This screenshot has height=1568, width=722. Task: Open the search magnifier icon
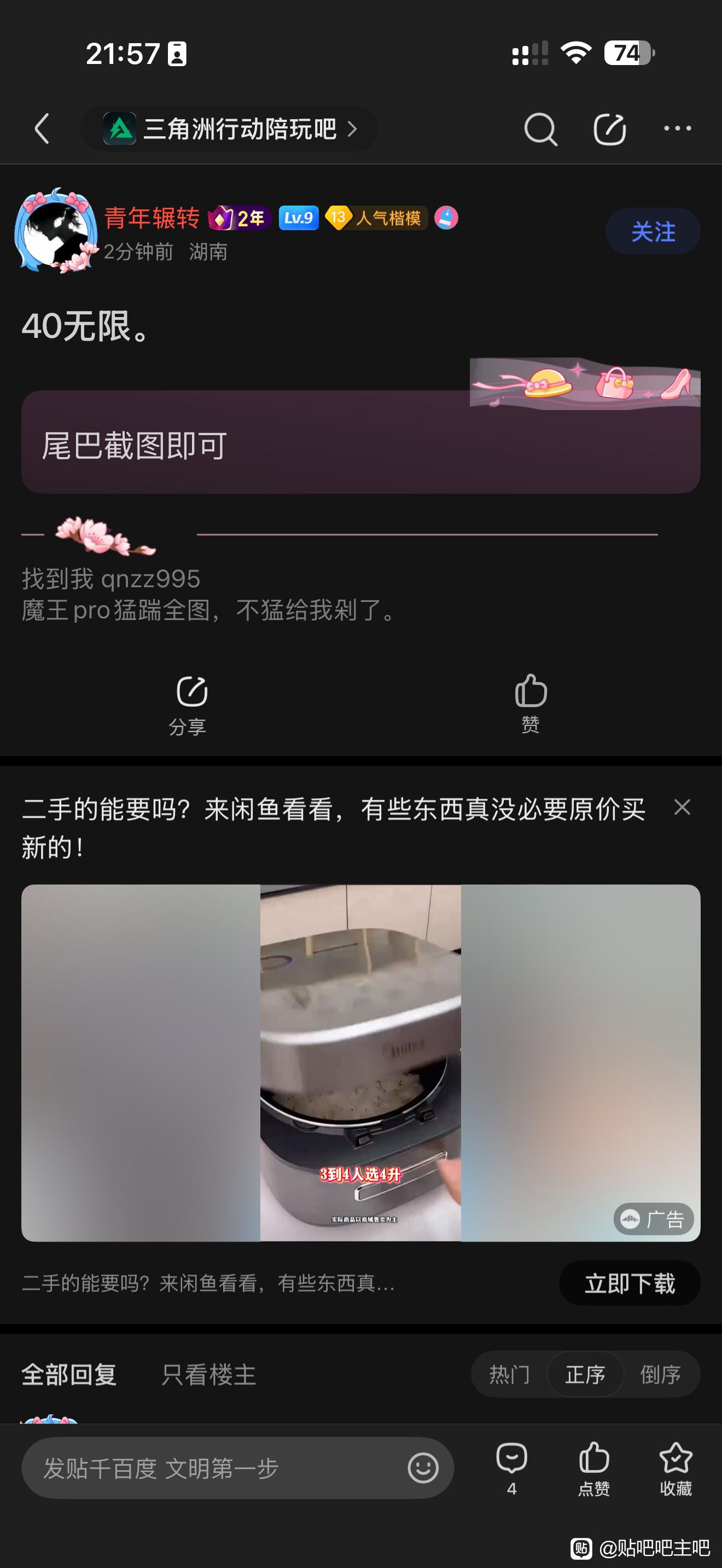click(x=540, y=129)
